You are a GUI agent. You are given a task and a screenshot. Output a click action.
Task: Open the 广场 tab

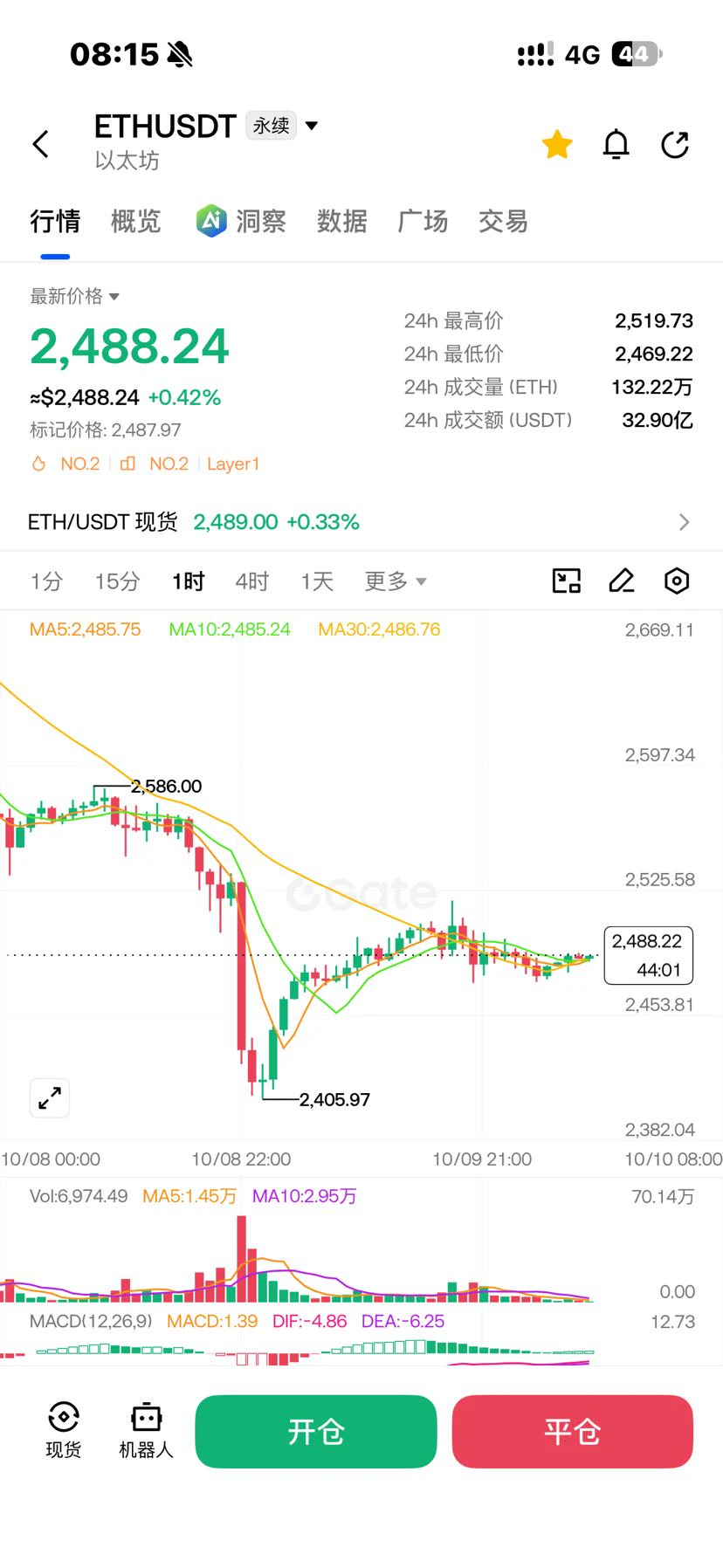pos(423,221)
